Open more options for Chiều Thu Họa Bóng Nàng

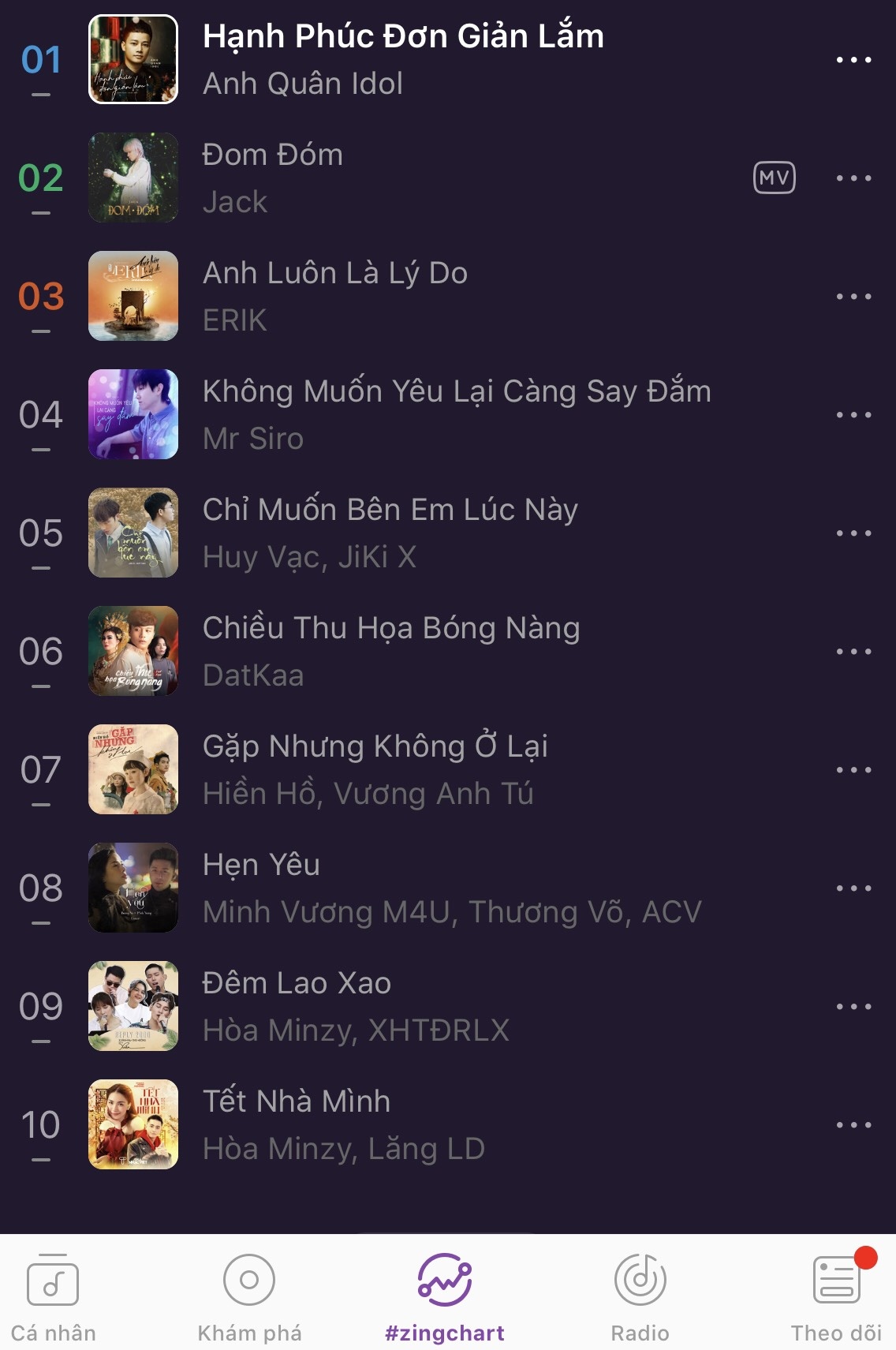853,652
